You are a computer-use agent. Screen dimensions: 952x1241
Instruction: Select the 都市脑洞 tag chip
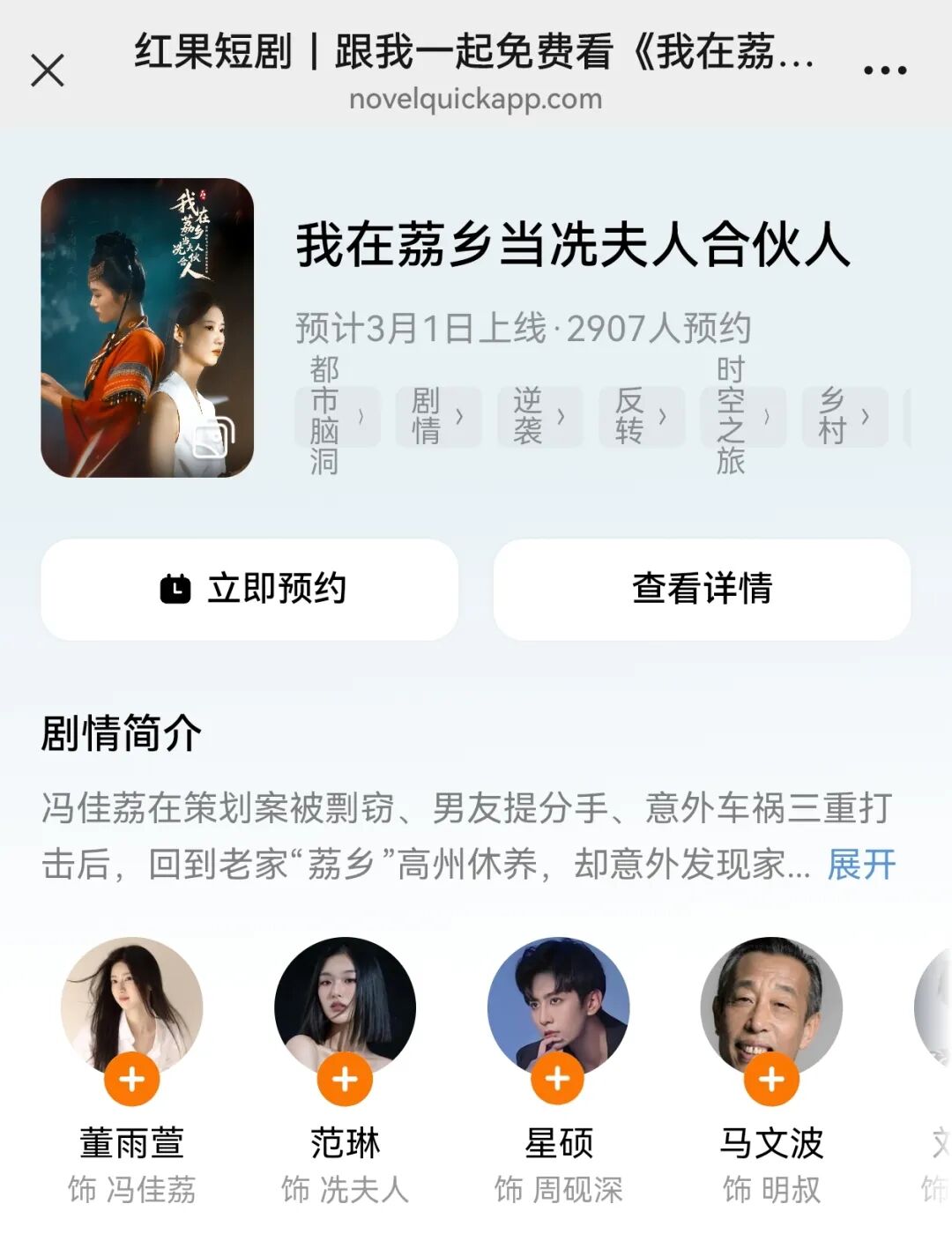[x=337, y=416]
